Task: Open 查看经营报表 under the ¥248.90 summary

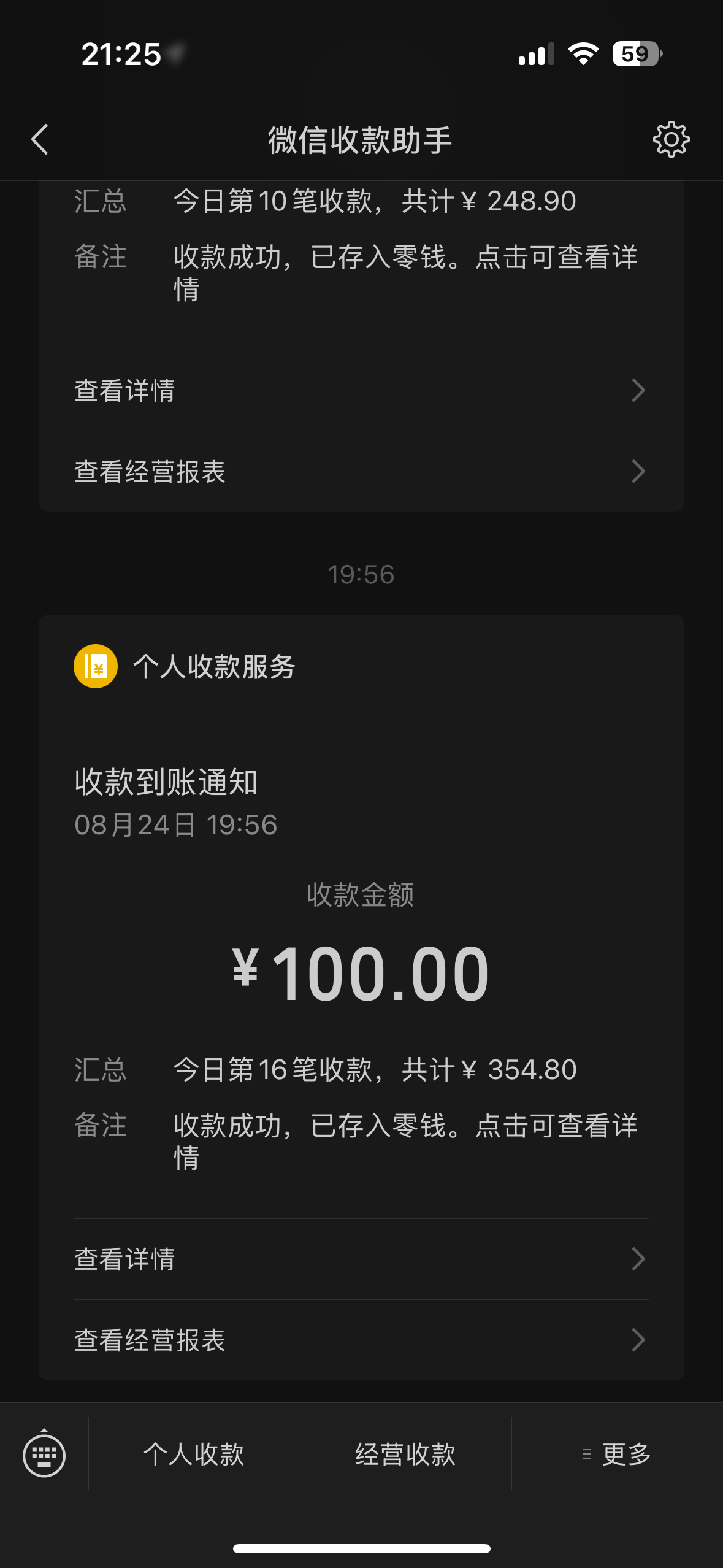Action: pyautogui.click(x=361, y=472)
